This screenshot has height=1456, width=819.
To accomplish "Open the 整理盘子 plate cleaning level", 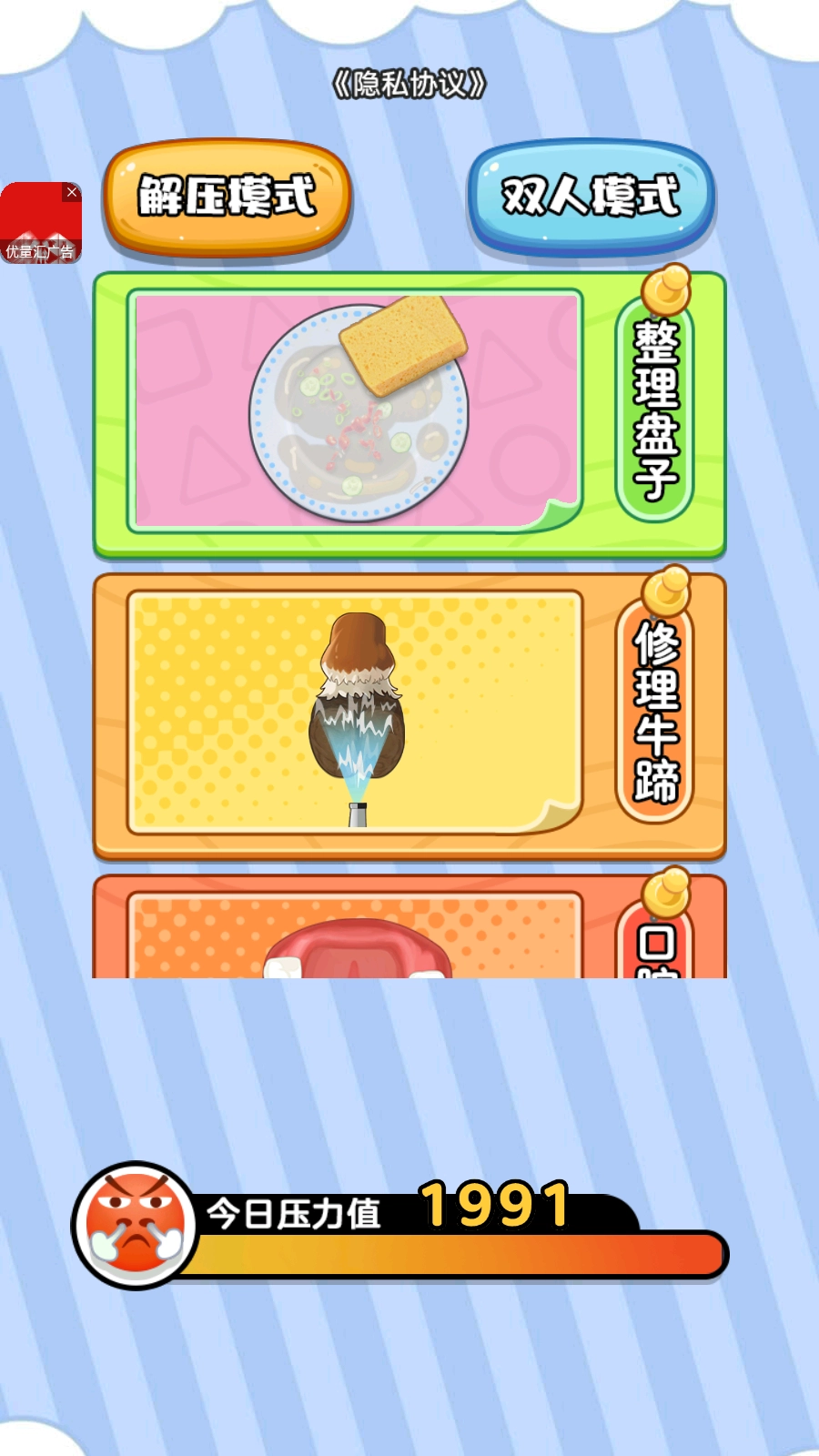I will (x=409, y=414).
